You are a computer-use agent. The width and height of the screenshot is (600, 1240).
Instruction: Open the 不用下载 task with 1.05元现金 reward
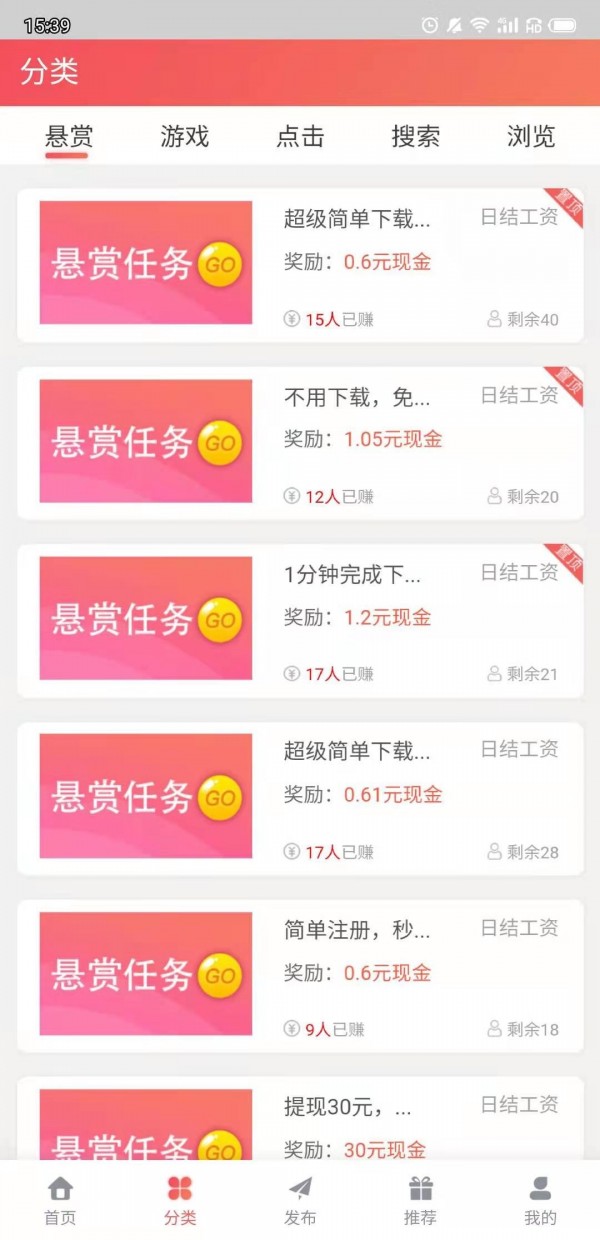300,442
